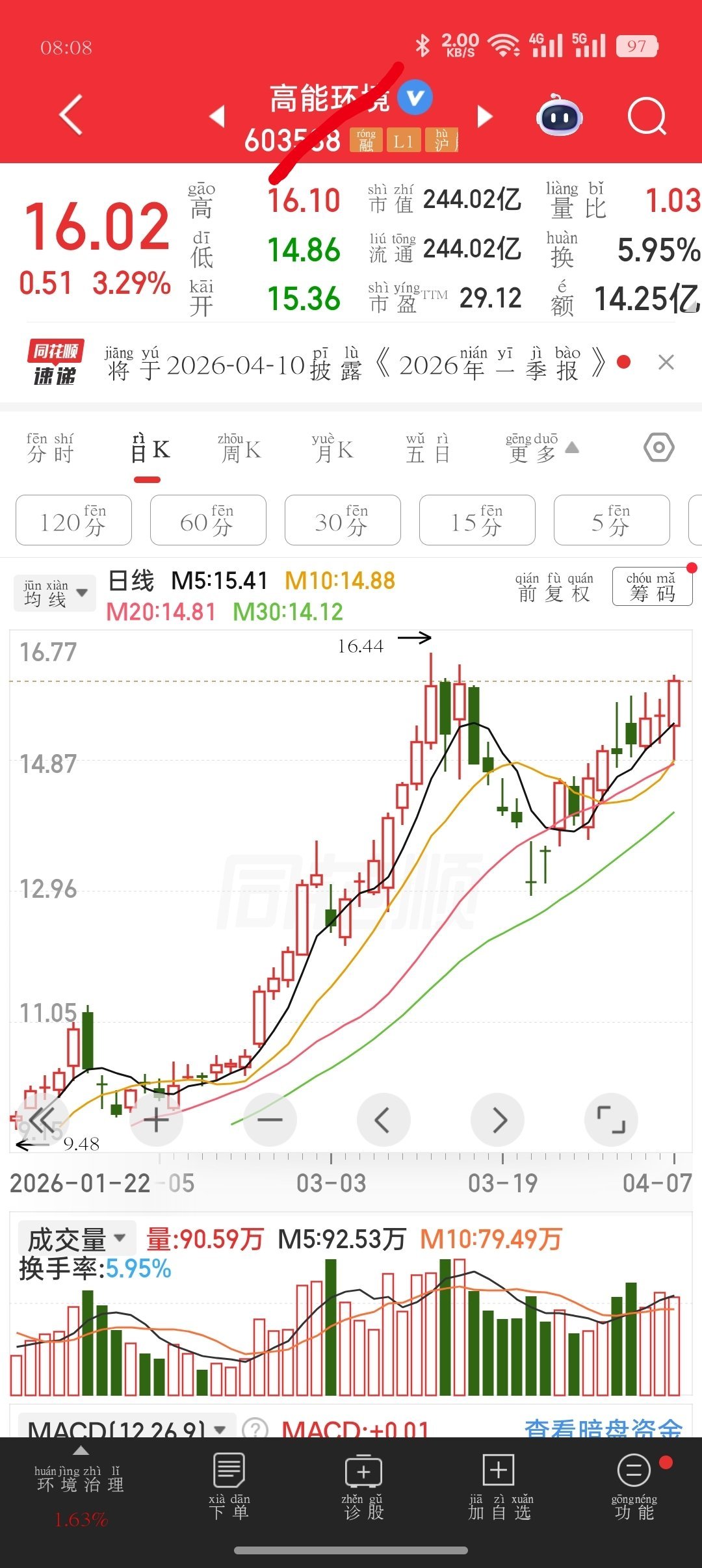Tap the fullscreen chart expand icon
The image size is (702, 1568).
pos(611,1119)
